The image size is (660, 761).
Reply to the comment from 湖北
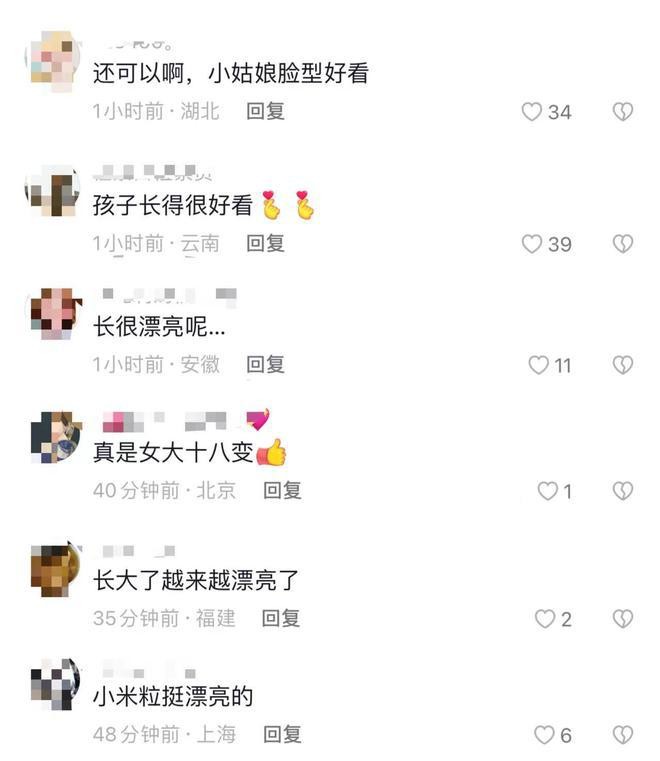pos(266,112)
